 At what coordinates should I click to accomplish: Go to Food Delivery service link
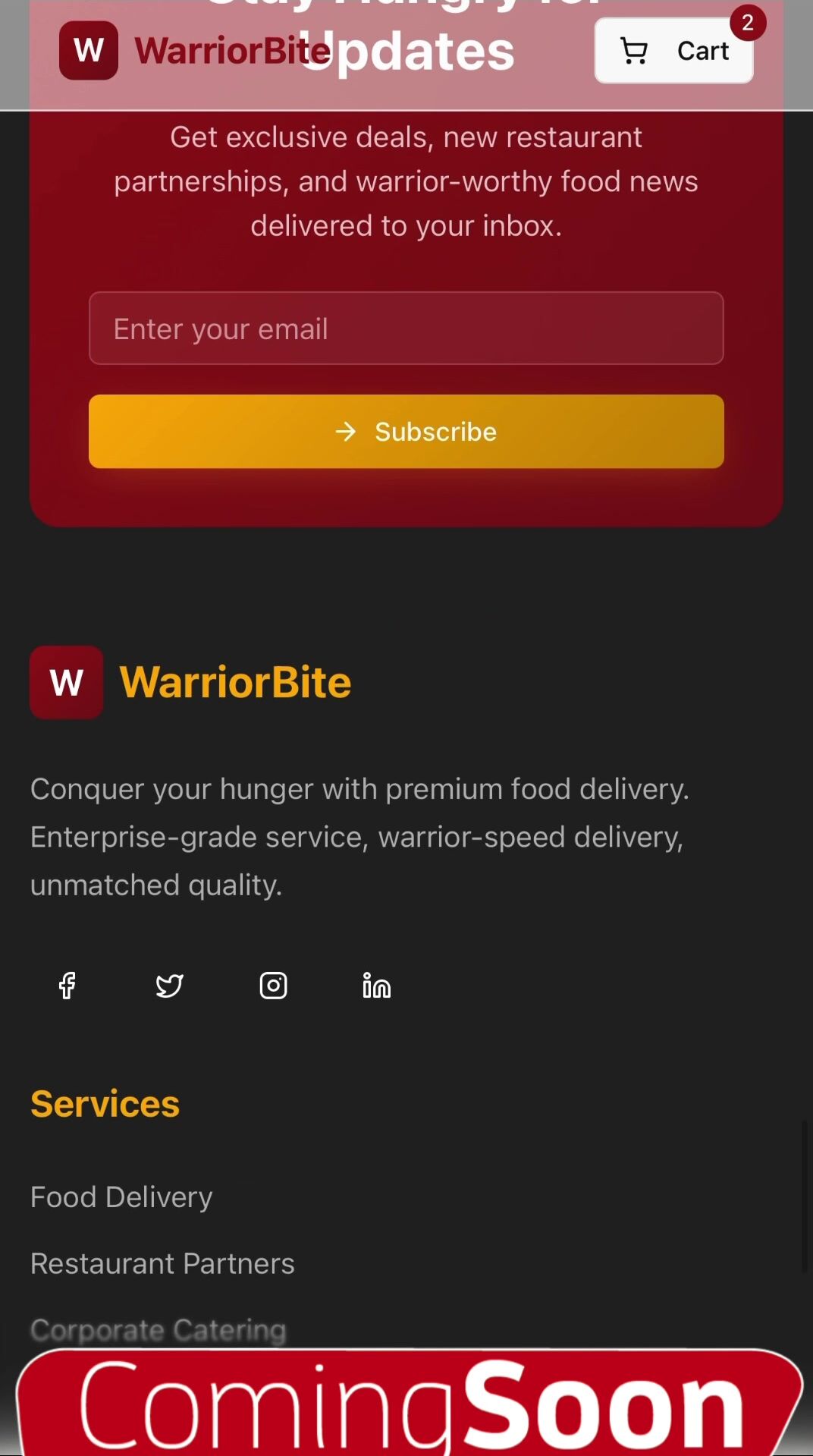tap(121, 1197)
